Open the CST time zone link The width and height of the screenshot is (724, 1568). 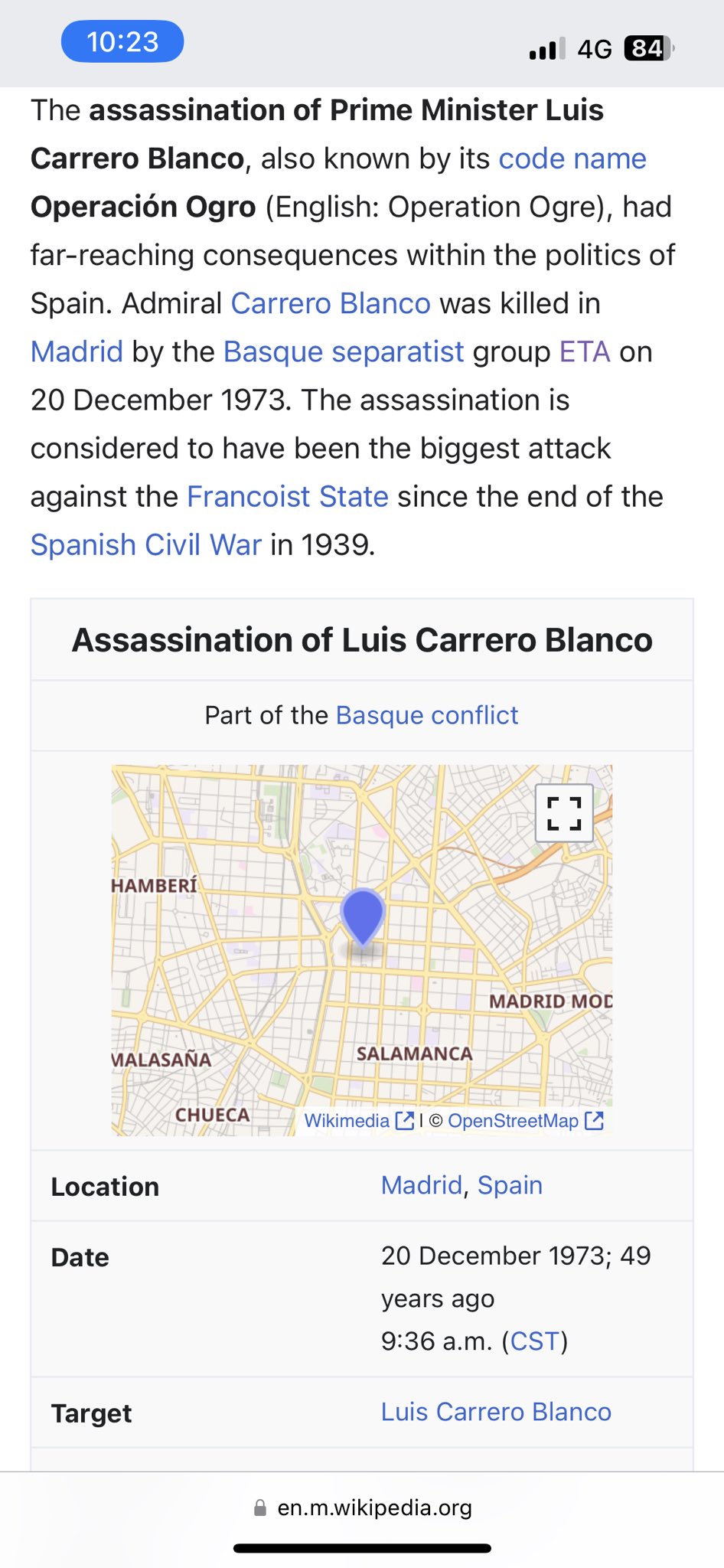(x=534, y=1341)
